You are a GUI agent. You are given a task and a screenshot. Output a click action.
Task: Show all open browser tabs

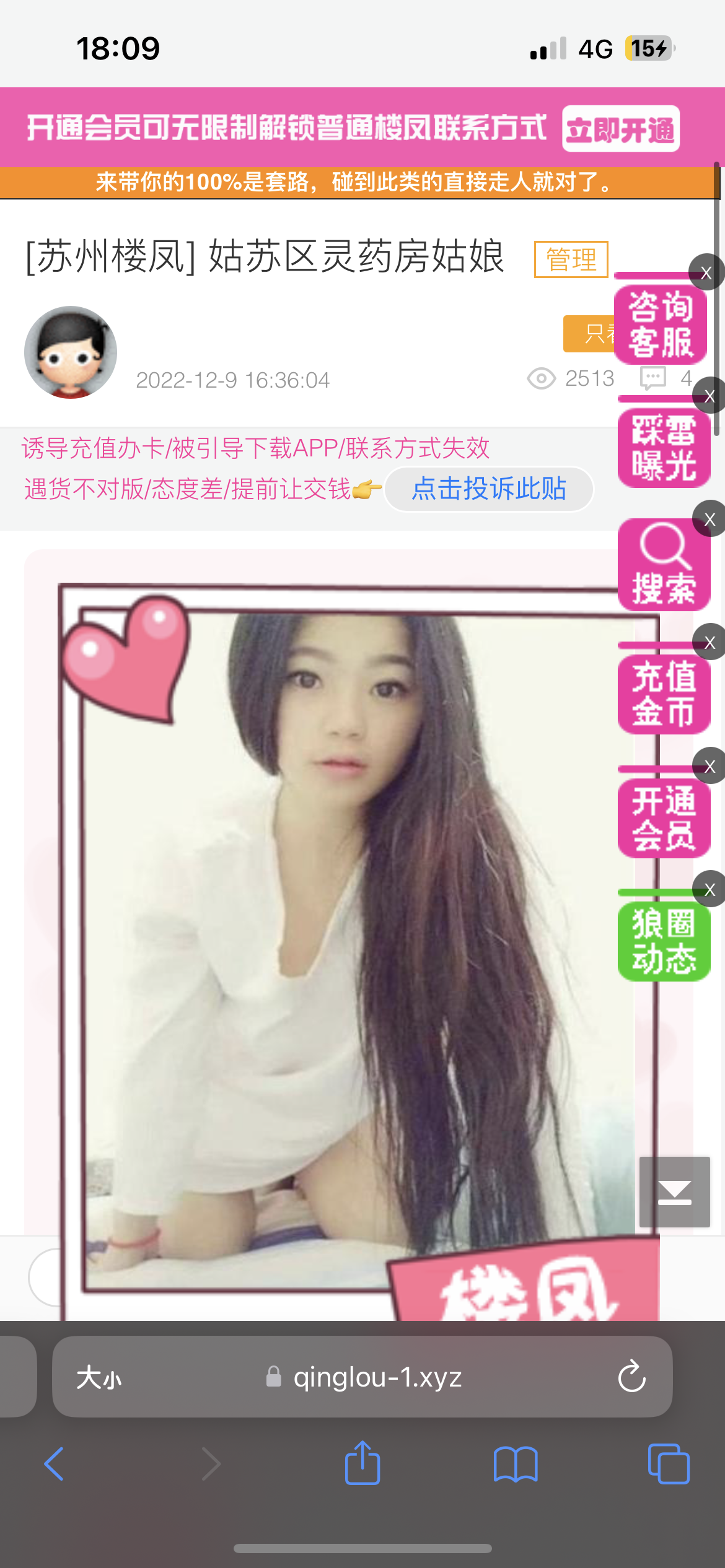coord(668,1464)
